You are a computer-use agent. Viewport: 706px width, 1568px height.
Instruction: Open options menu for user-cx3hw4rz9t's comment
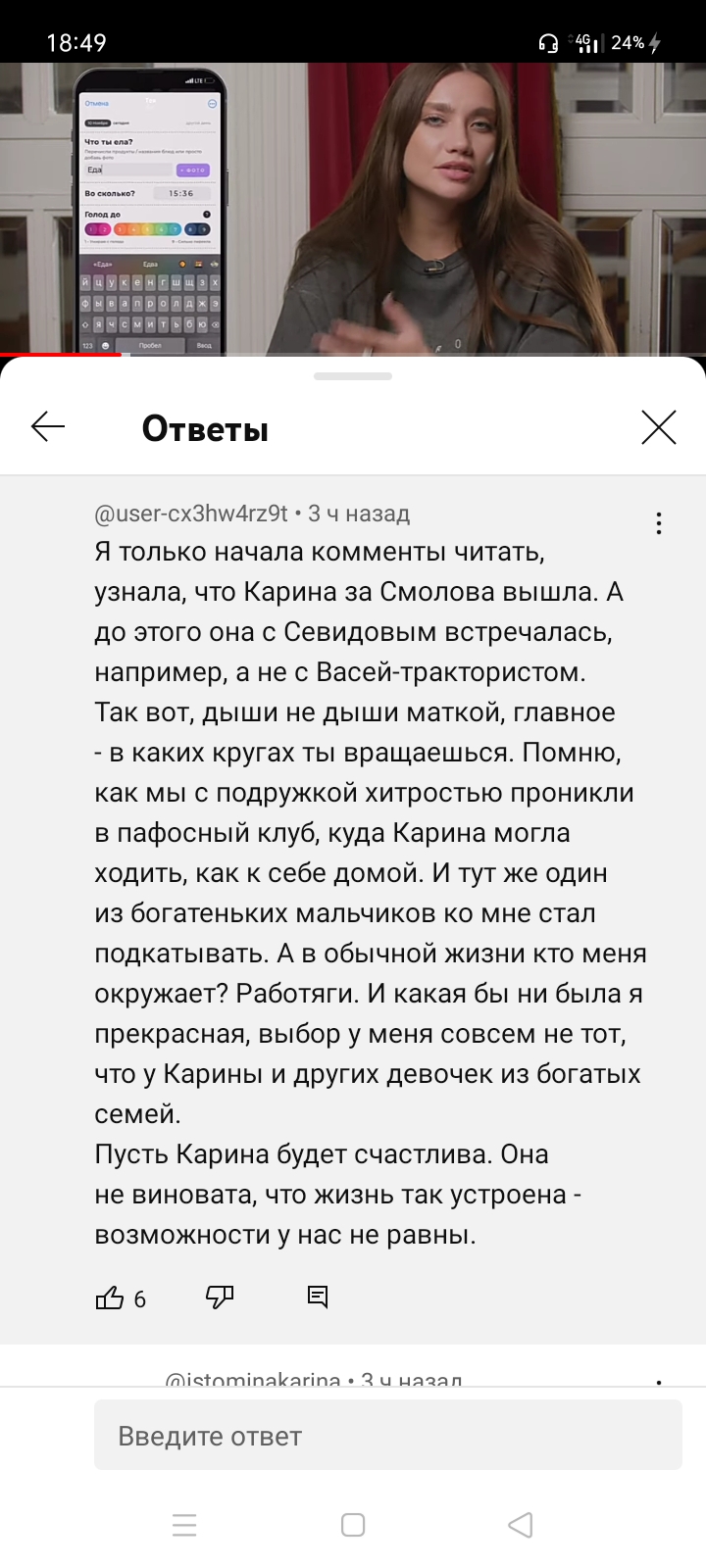(x=659, y=523)
